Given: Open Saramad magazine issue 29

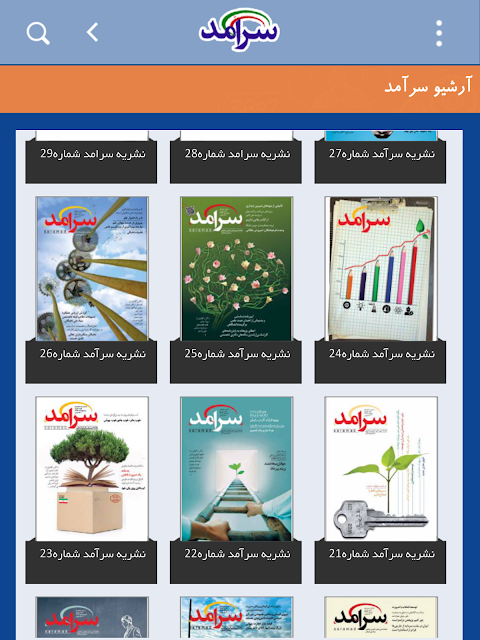Looking at the screenshot, I should [91, 157].
